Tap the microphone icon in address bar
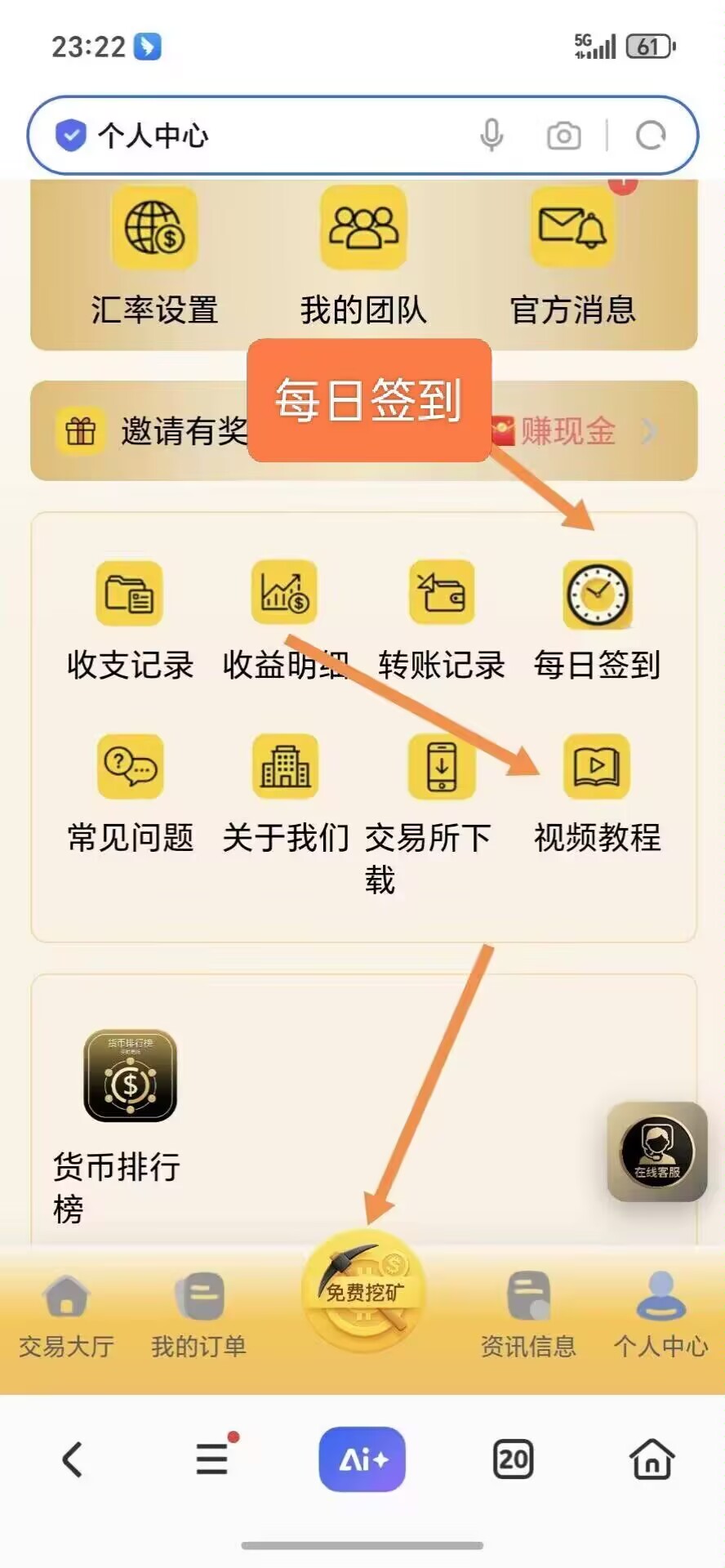 coord(491,135)
